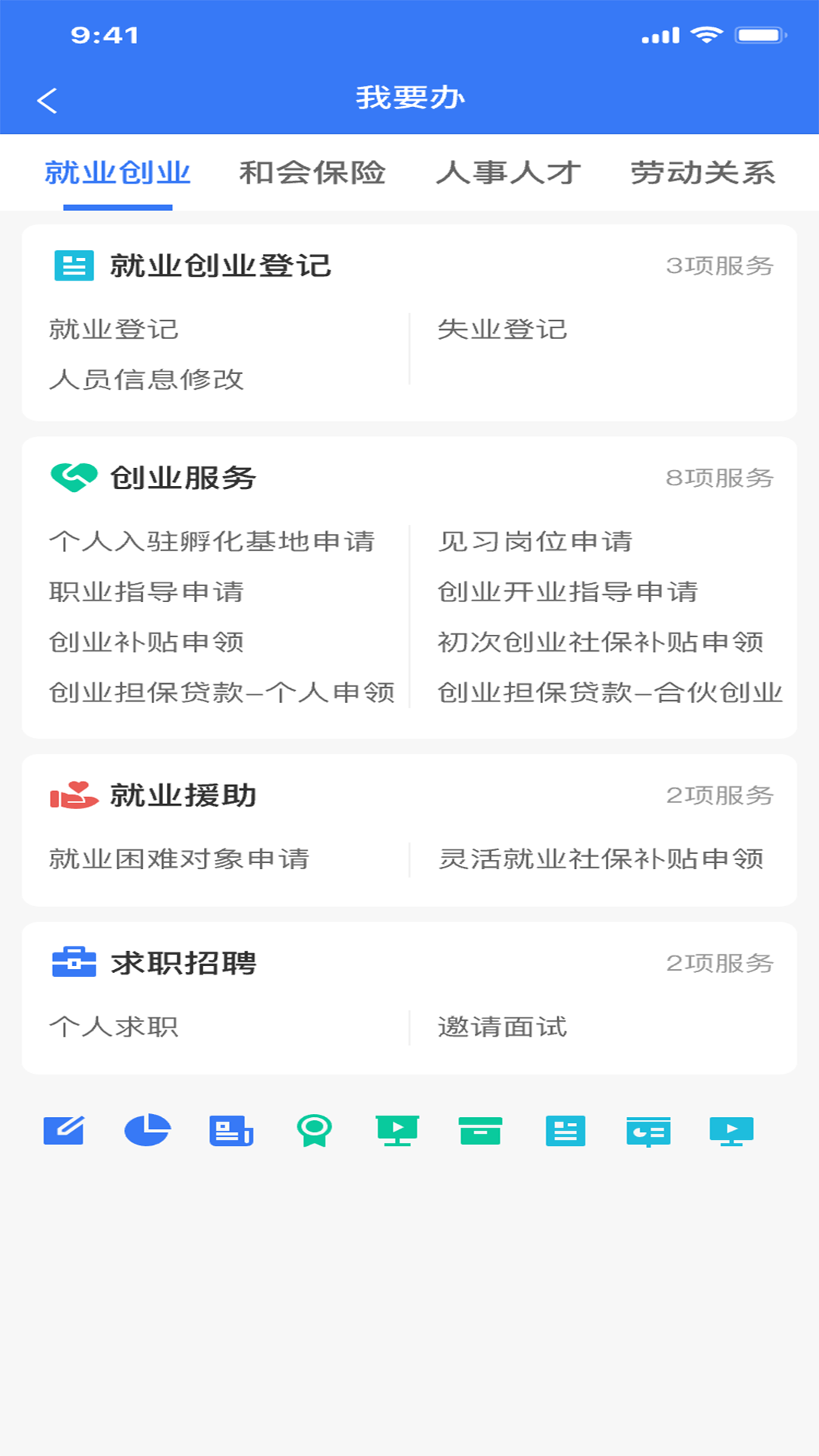Open 就业登记 service

coord(114,329)
